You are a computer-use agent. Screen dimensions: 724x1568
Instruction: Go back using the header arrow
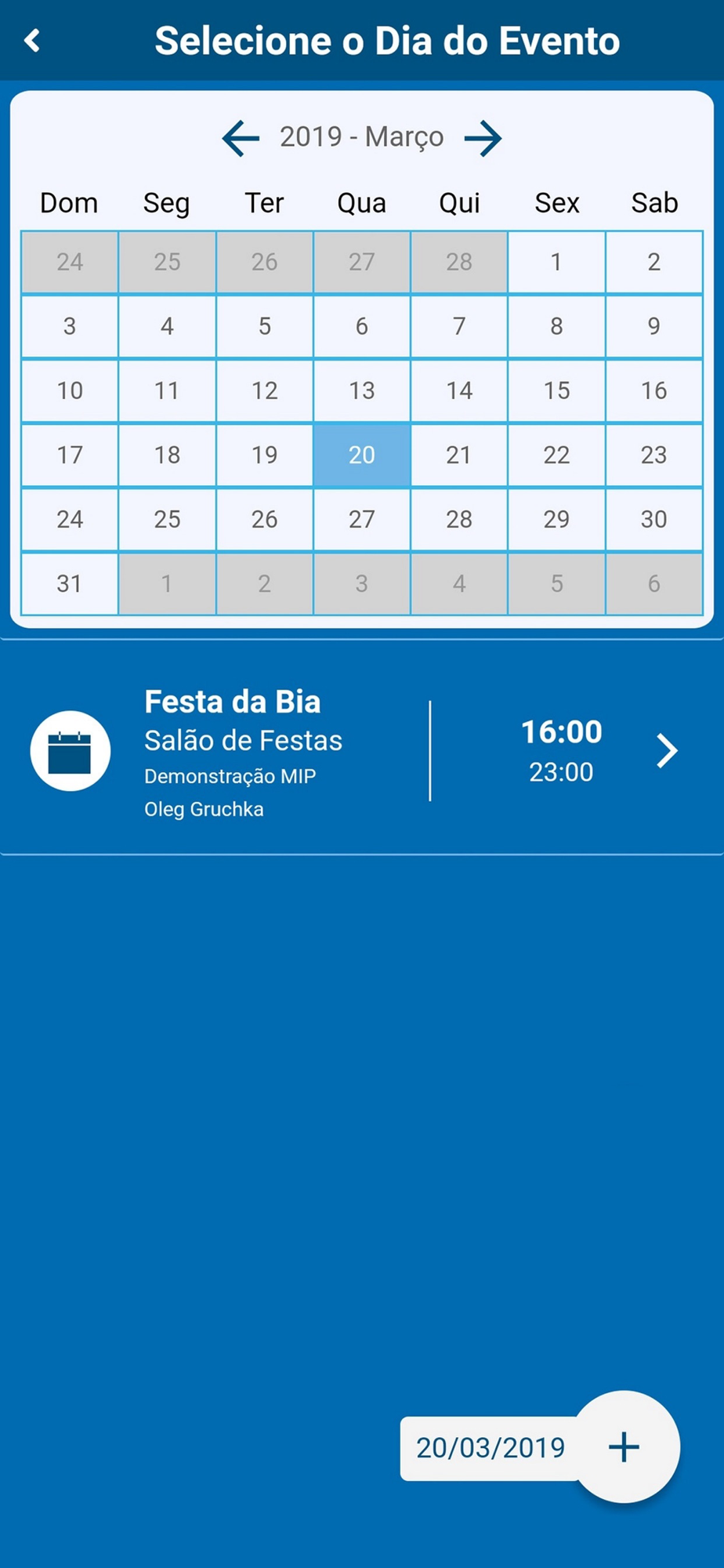point(32,40)
